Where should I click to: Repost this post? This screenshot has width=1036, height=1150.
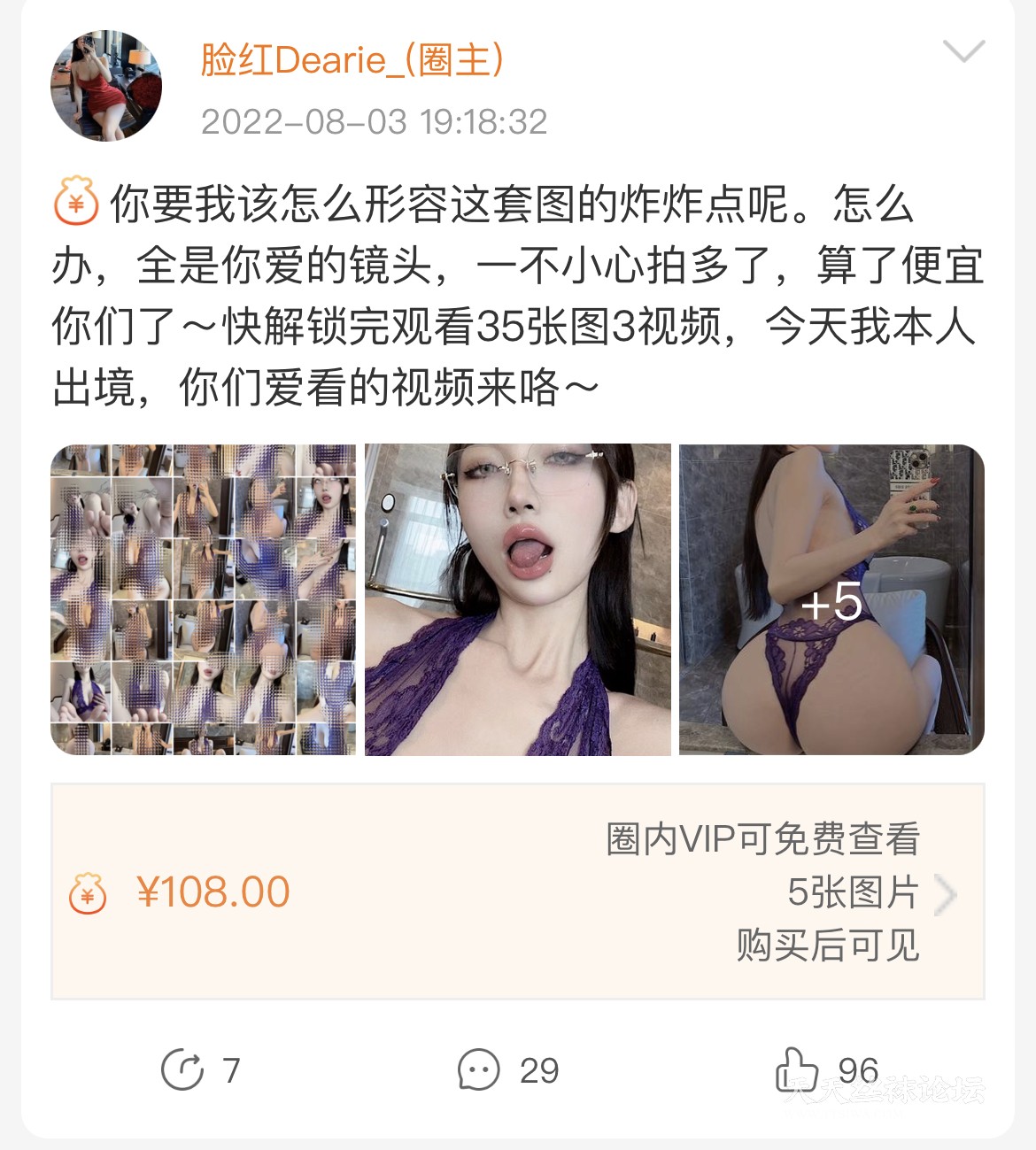pyautogui.click(x=200, y=1069)
